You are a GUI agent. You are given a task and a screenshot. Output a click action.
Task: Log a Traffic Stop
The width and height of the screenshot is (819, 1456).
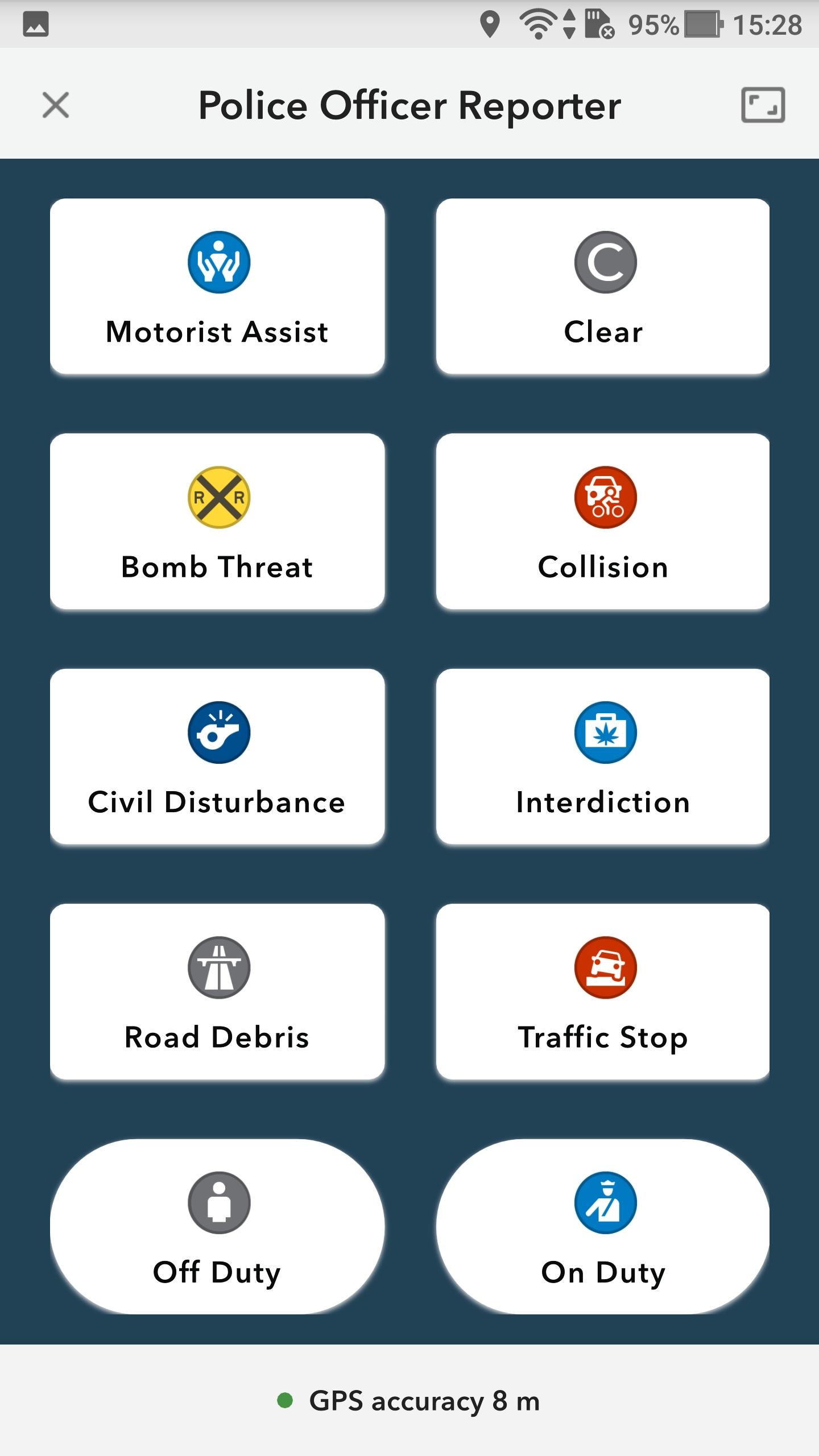point(603,991)
